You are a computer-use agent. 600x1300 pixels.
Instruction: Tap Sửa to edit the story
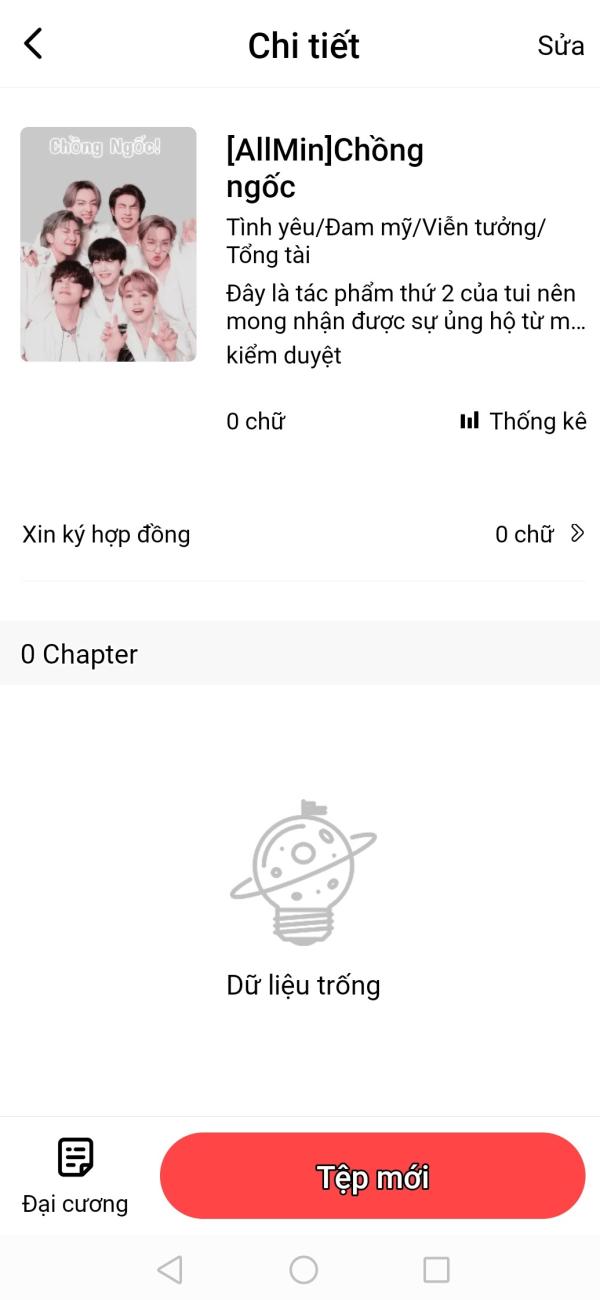point(560,45)
